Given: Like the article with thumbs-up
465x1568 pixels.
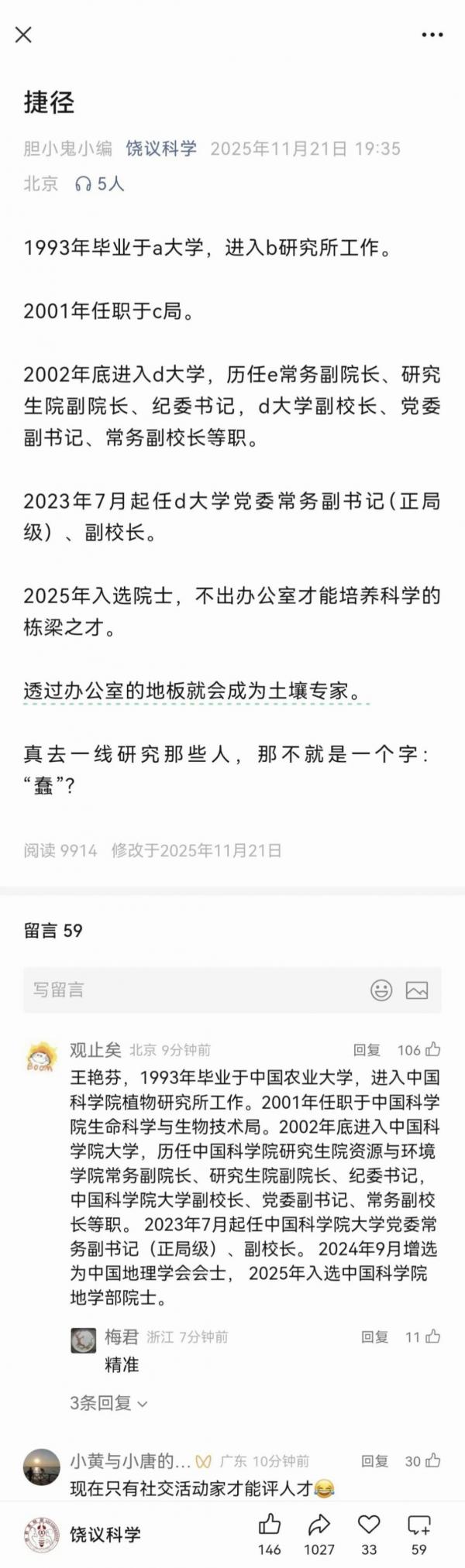Looking at the screenshot, I should pos(269,1525).
